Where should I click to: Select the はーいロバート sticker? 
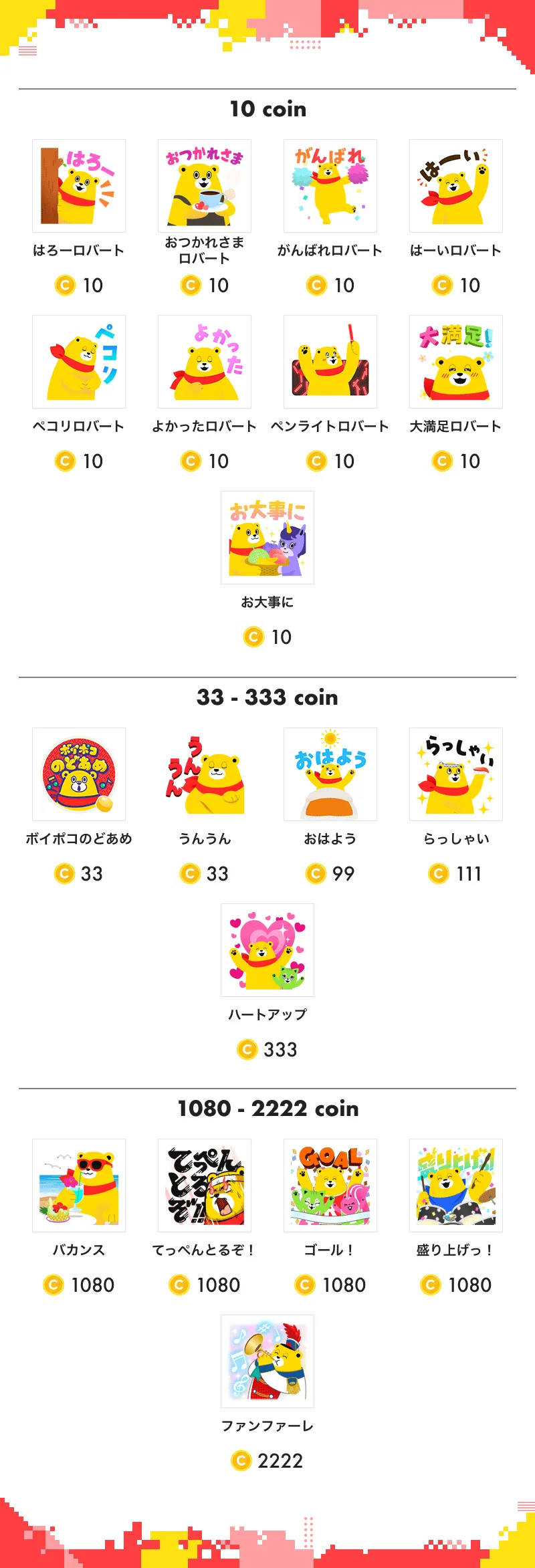click(455, 185)
